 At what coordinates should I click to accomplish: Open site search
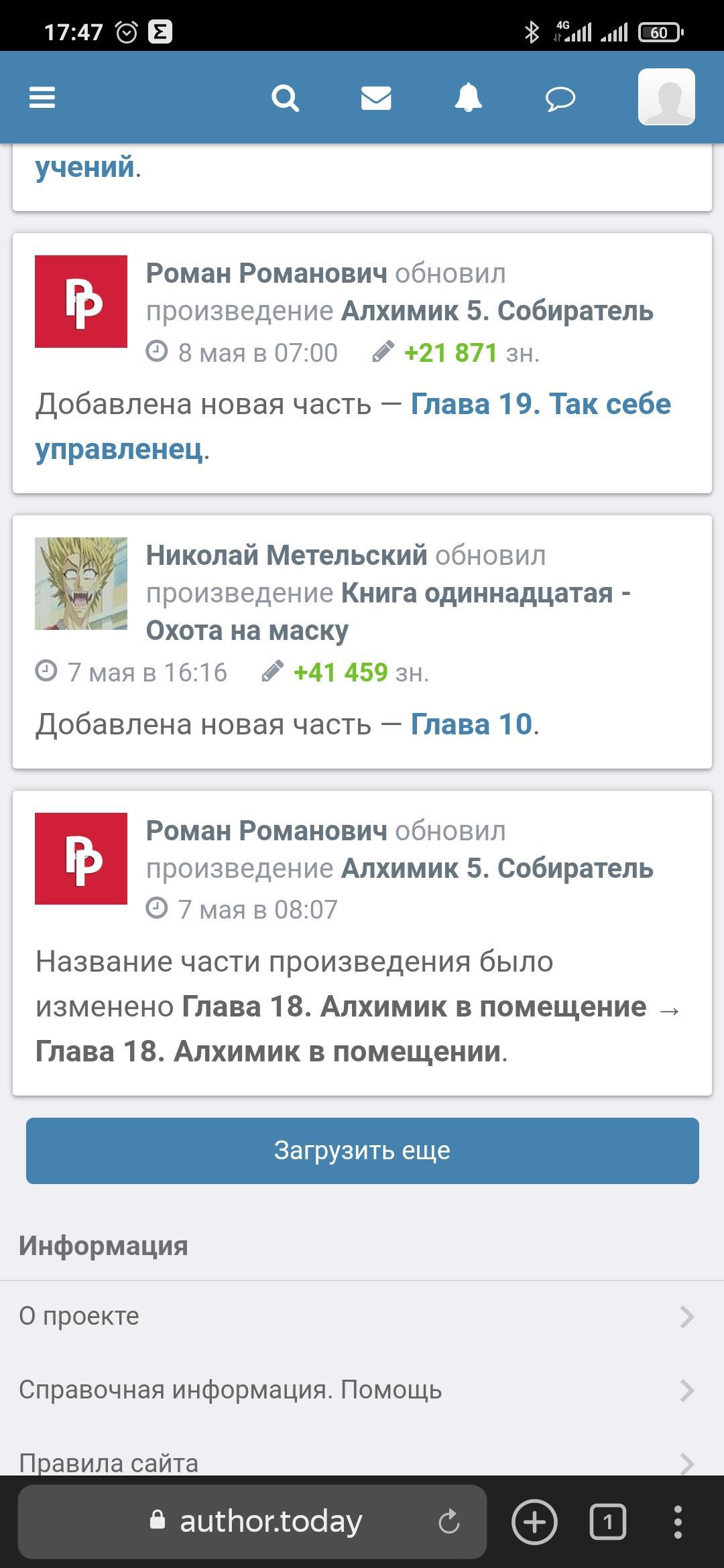coord(285,98)
